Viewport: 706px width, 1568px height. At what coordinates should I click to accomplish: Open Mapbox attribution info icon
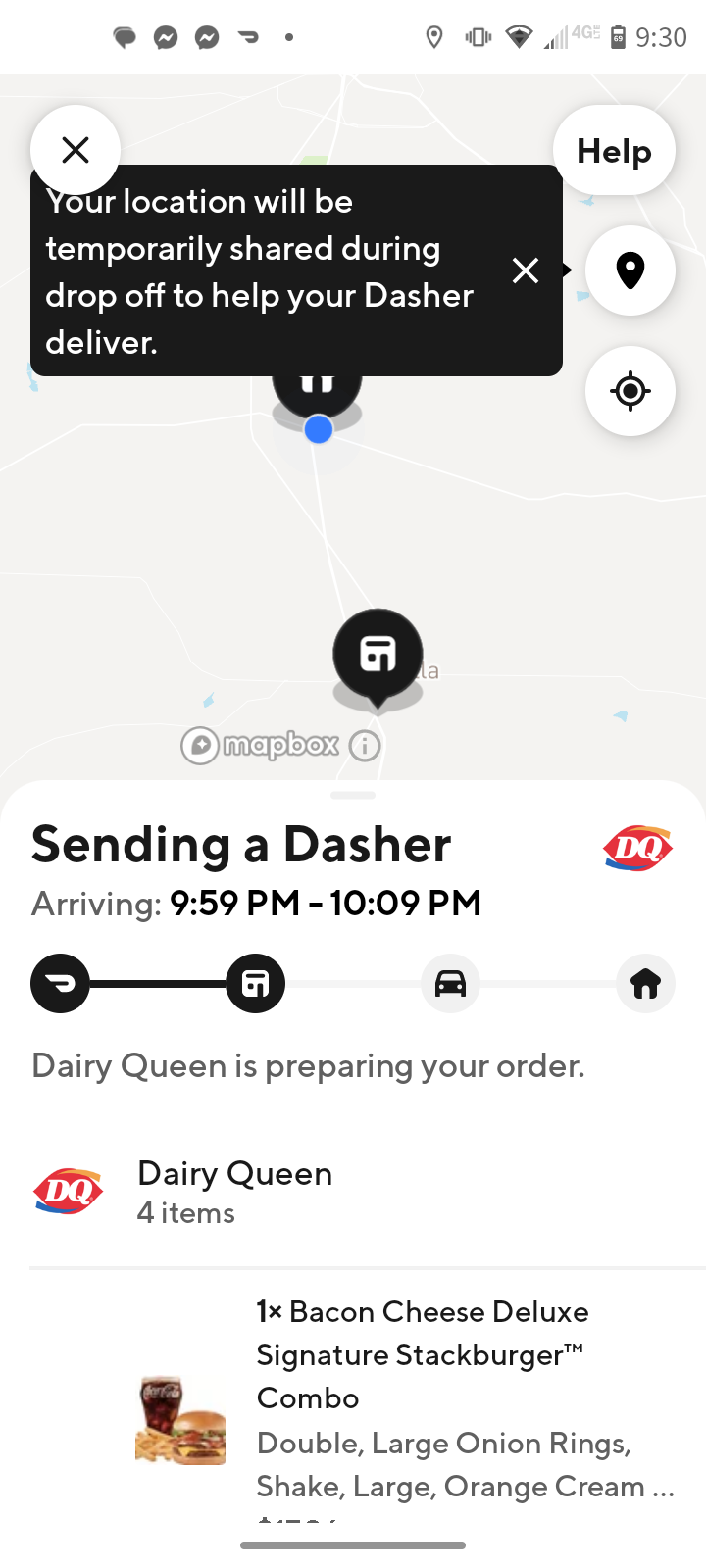tap(365, 746)
